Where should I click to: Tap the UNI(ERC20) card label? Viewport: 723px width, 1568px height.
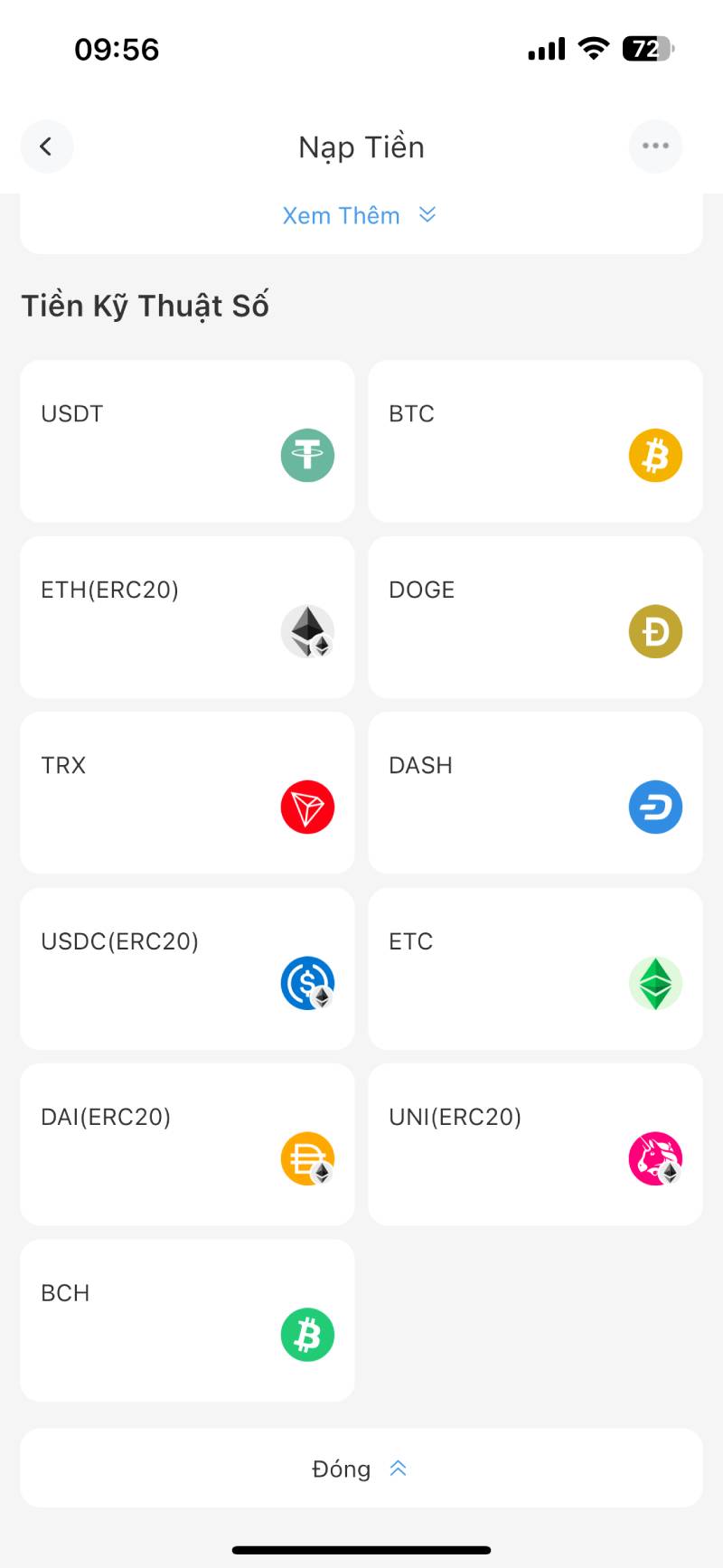coord(455,1117)
